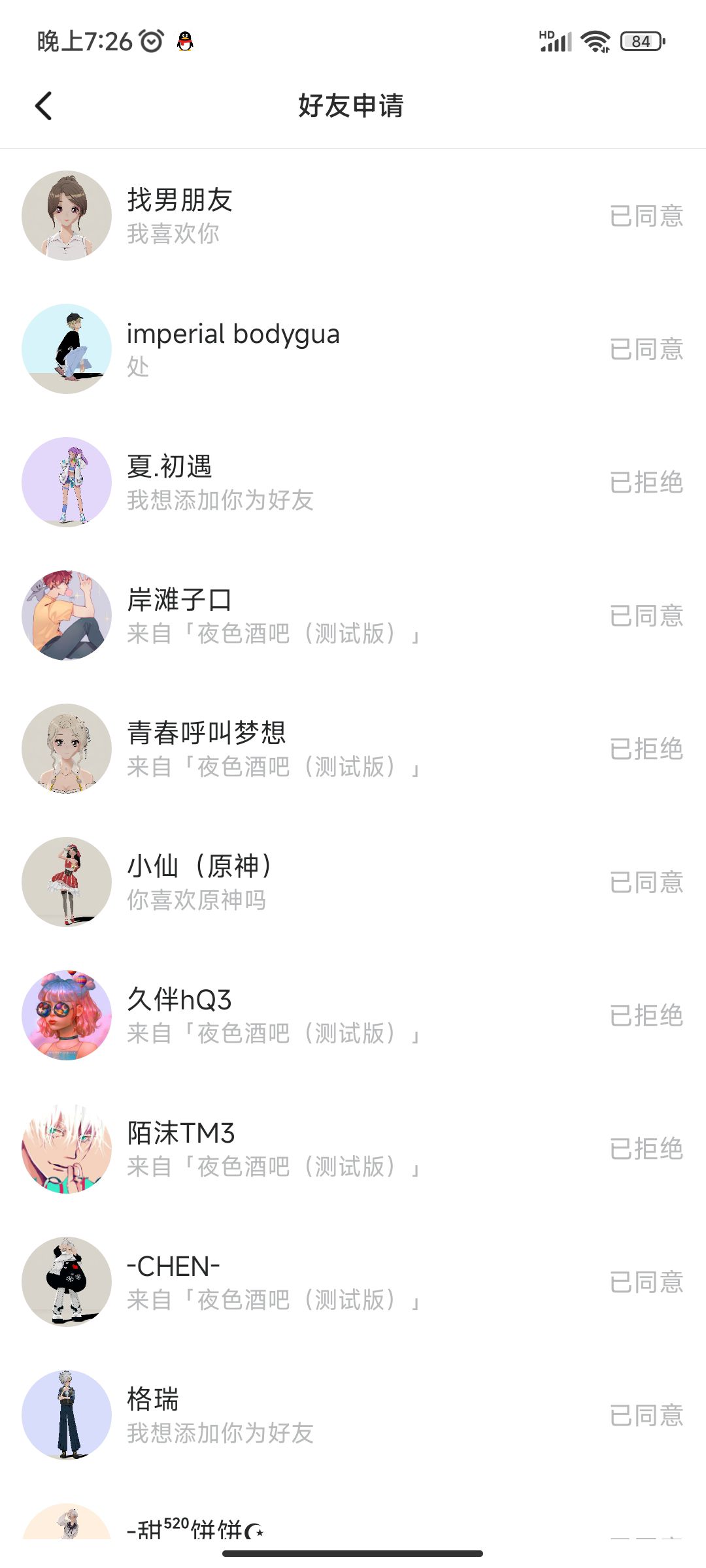Open the friend request from 格瑞

[x=353, y=1415]
